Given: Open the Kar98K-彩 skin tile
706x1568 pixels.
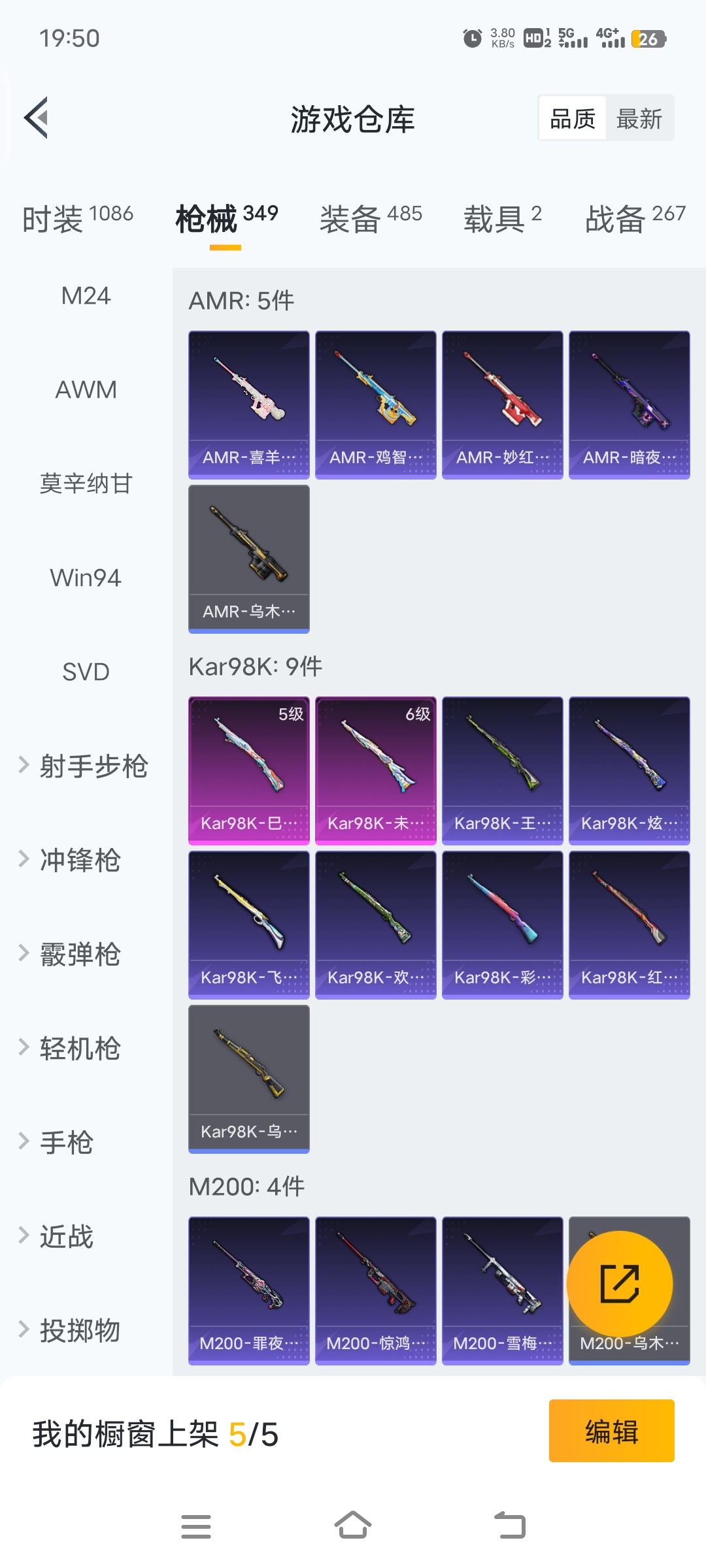Looking at the screenshot, I should pos(502,924).
